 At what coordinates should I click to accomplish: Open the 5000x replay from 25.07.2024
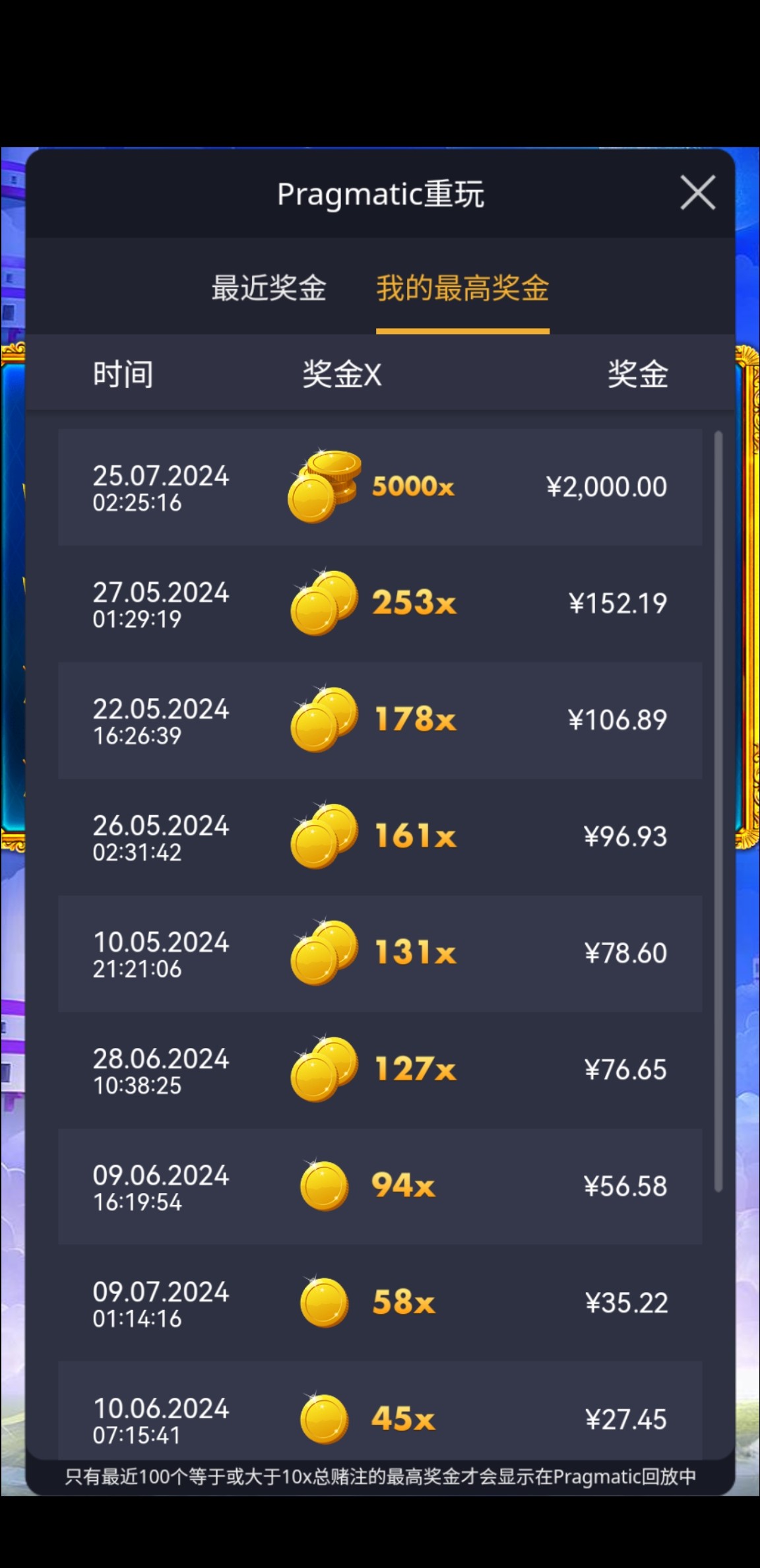coord(379,487)
